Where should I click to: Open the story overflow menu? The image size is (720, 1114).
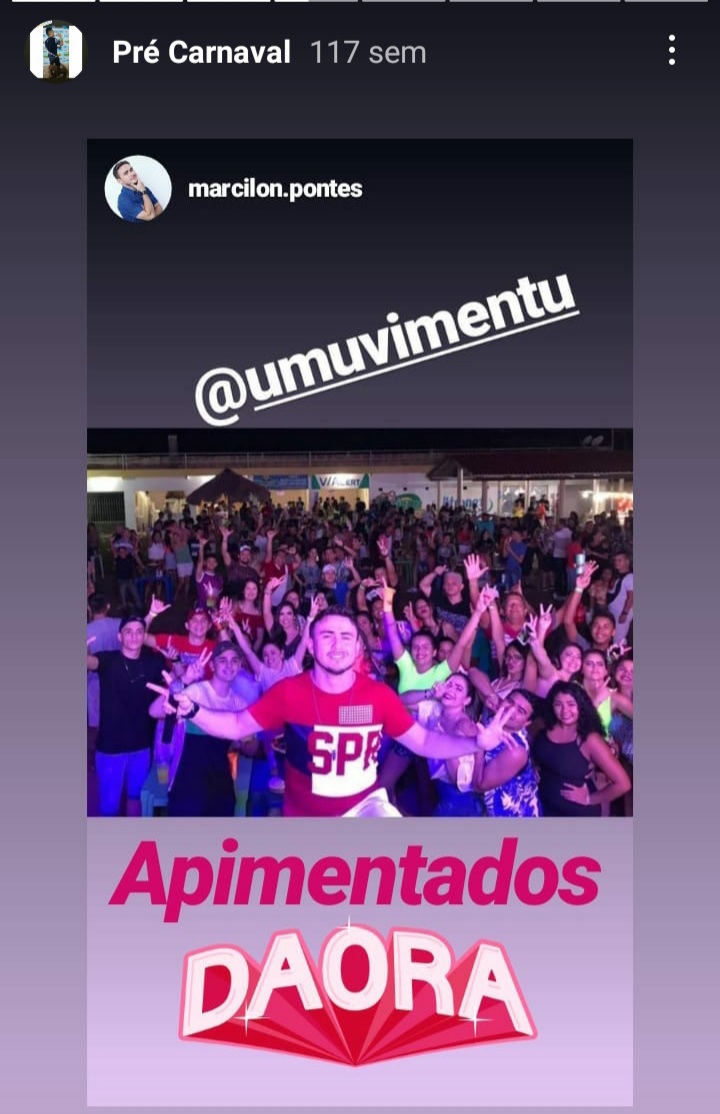point(671,50)
